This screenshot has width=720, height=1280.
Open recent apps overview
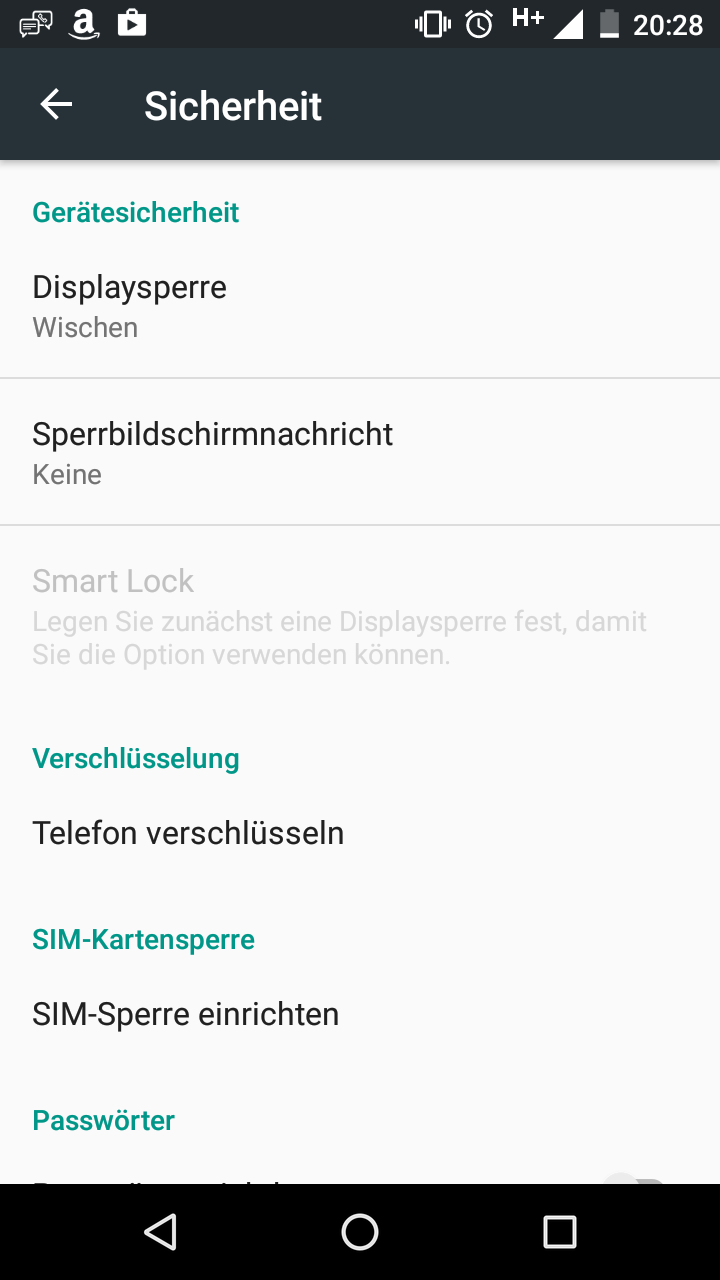(559, 1232)
